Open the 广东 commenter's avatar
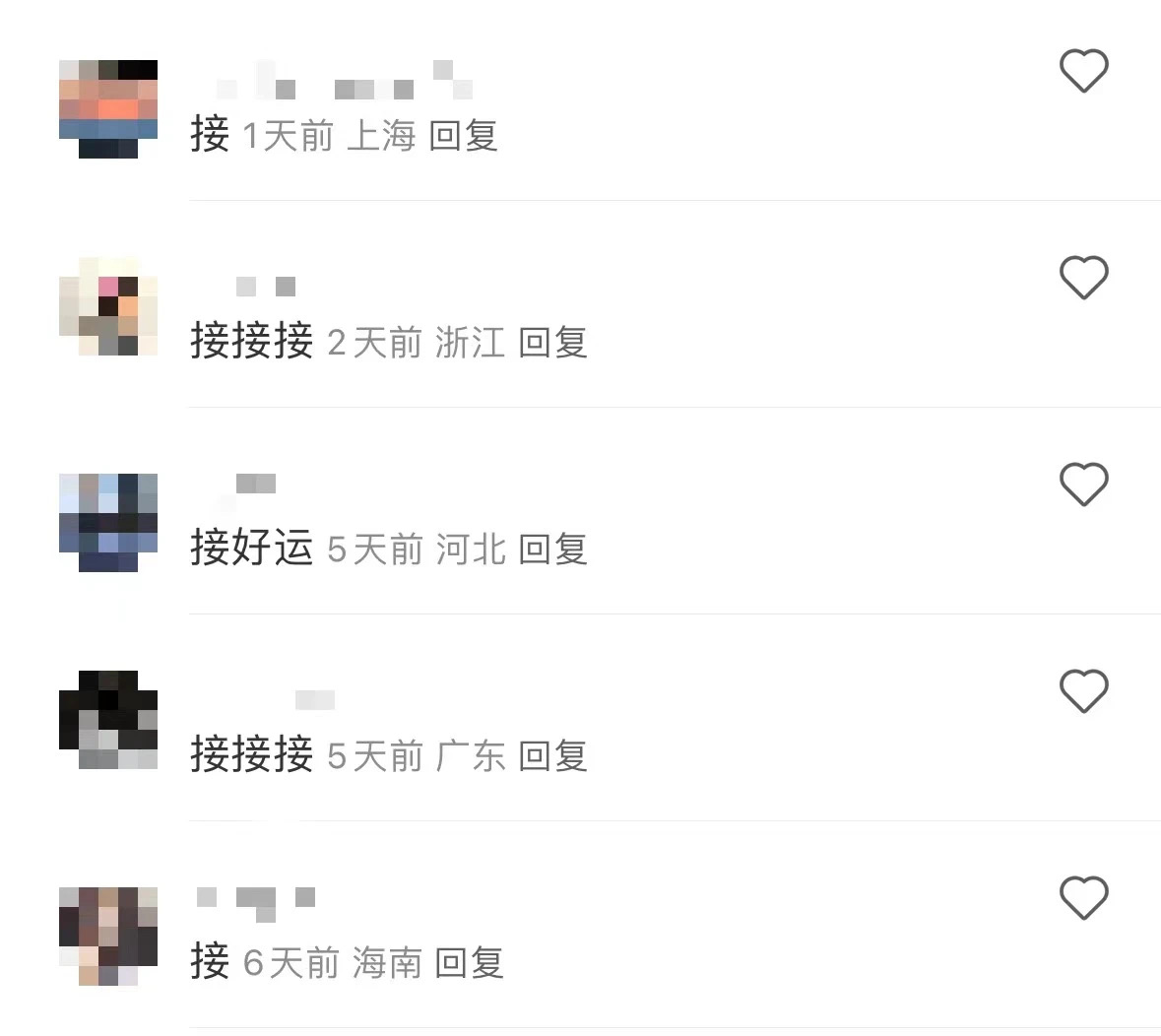This screenshot has height=1036, width=1161. [108, 719]
